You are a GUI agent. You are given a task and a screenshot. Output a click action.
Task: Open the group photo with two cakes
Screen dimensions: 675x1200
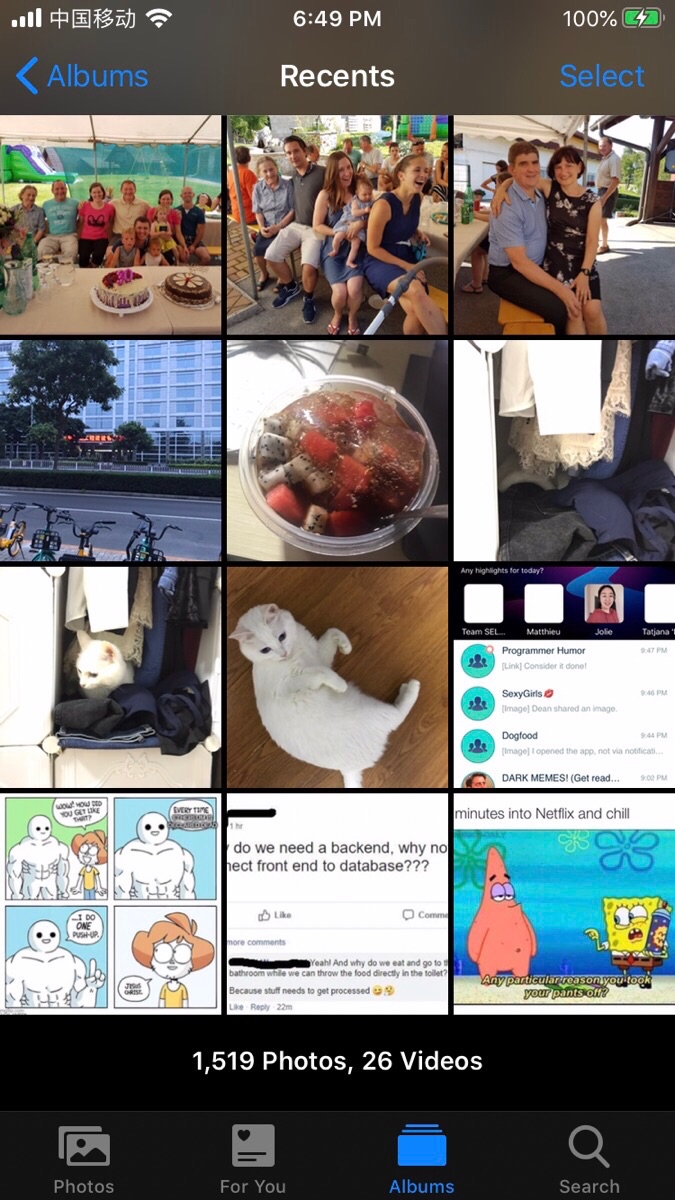tap(110, 225)
